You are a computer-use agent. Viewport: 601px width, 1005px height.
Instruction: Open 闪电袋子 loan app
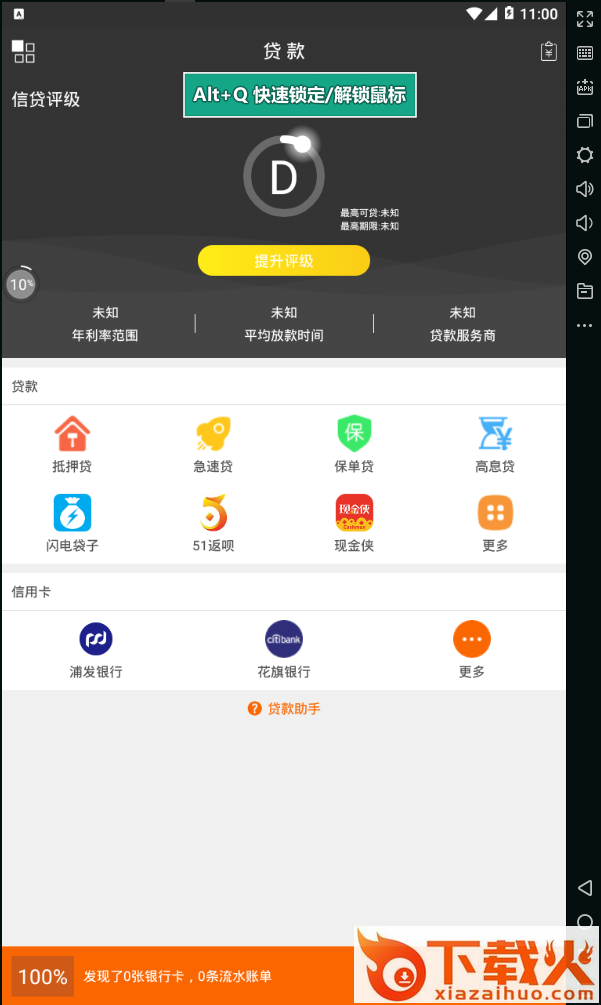coord(72,523)
